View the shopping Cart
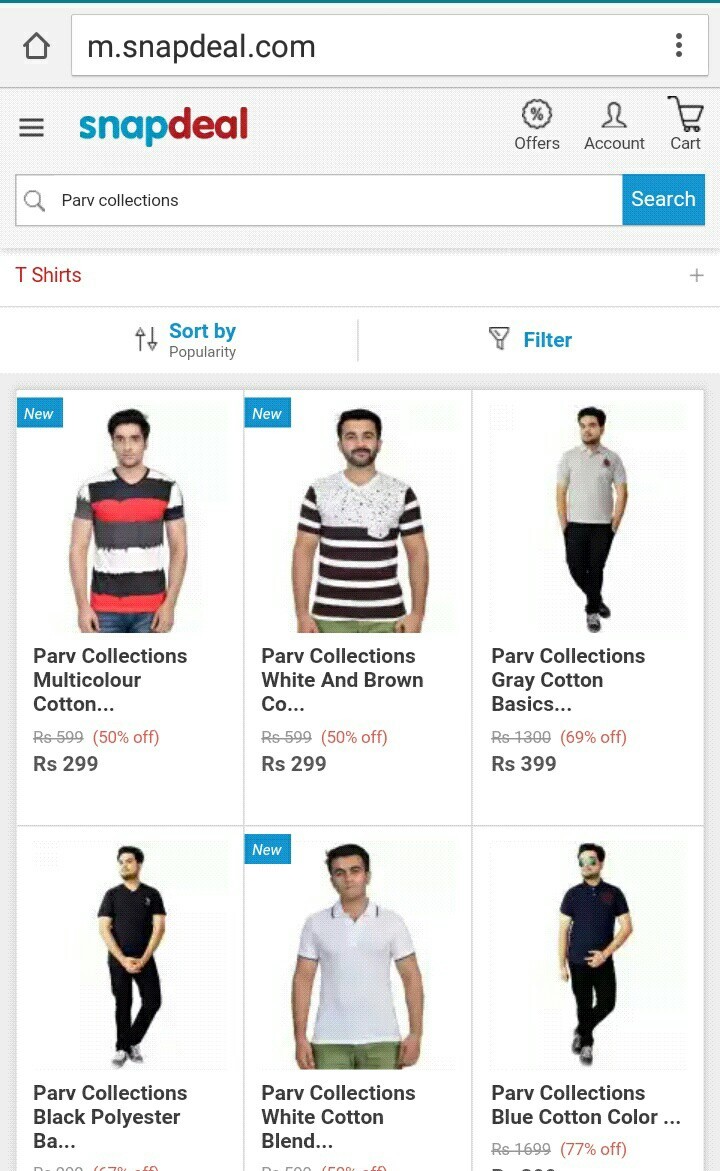The width and height of the screenshot is (720, 1171). [x=685, y=126]
